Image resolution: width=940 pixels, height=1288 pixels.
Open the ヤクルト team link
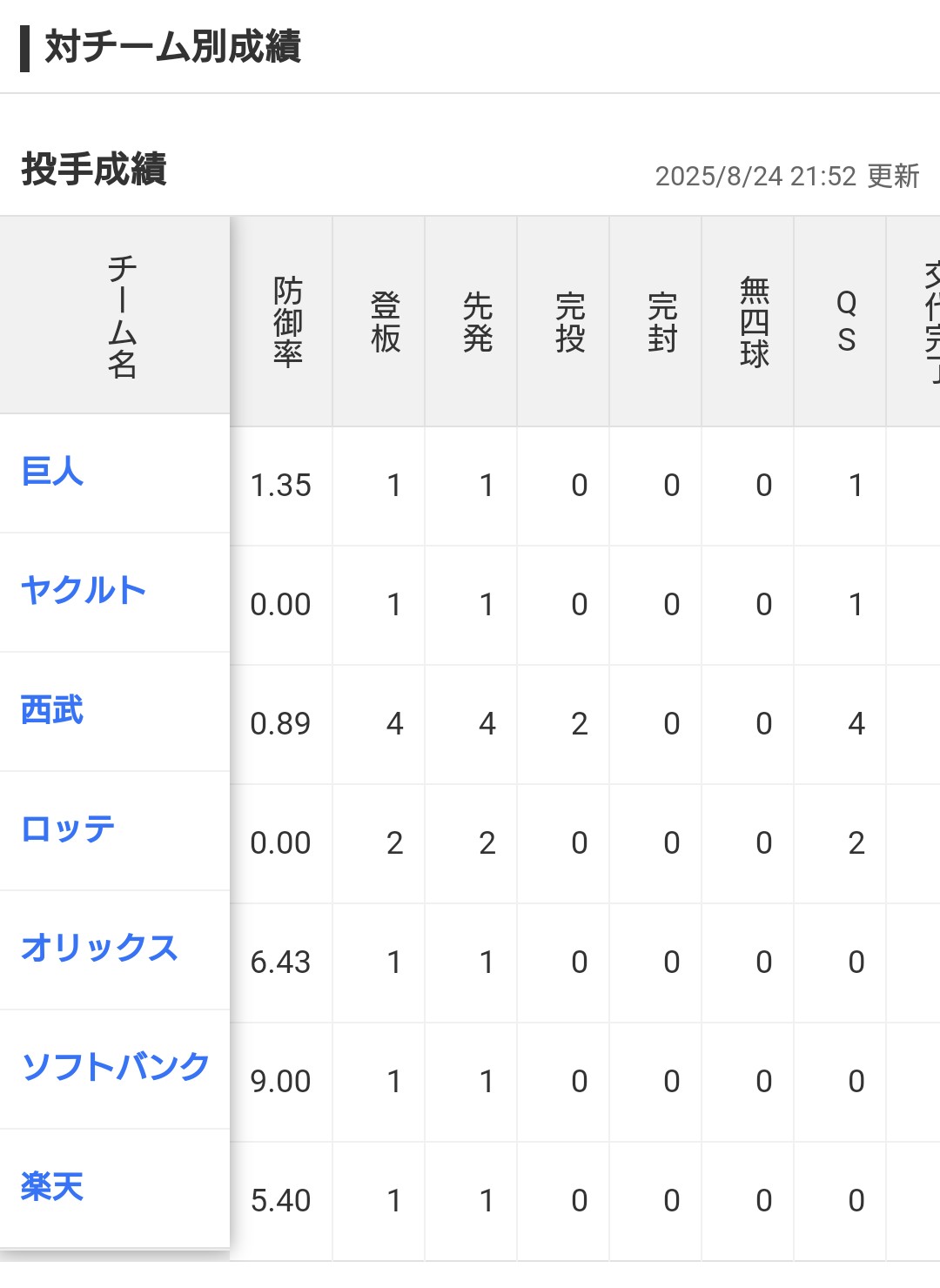84,591
